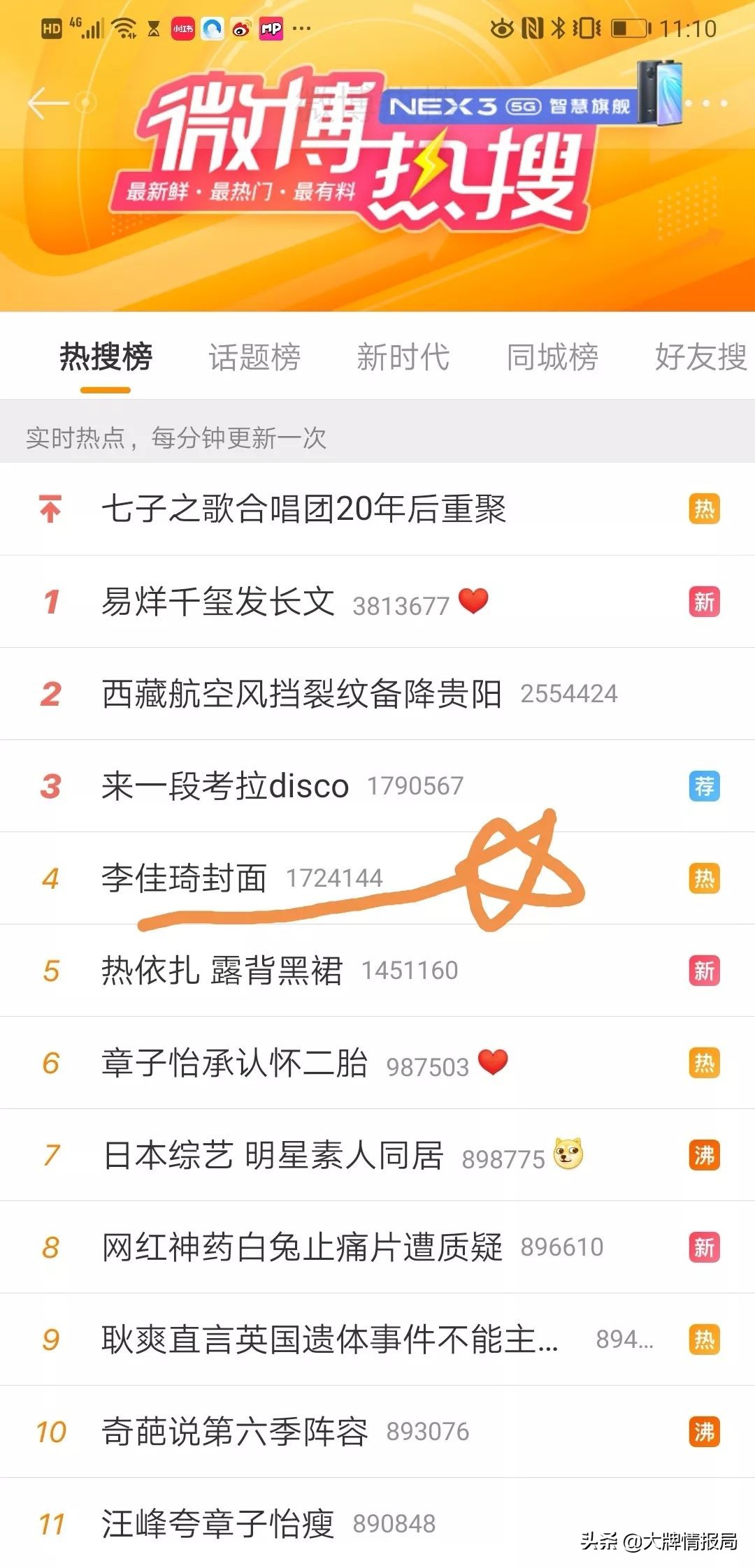Screen dimensions: 755x1568
Task: Tap the eye-protection icon in the status bar
Action: 502,30
